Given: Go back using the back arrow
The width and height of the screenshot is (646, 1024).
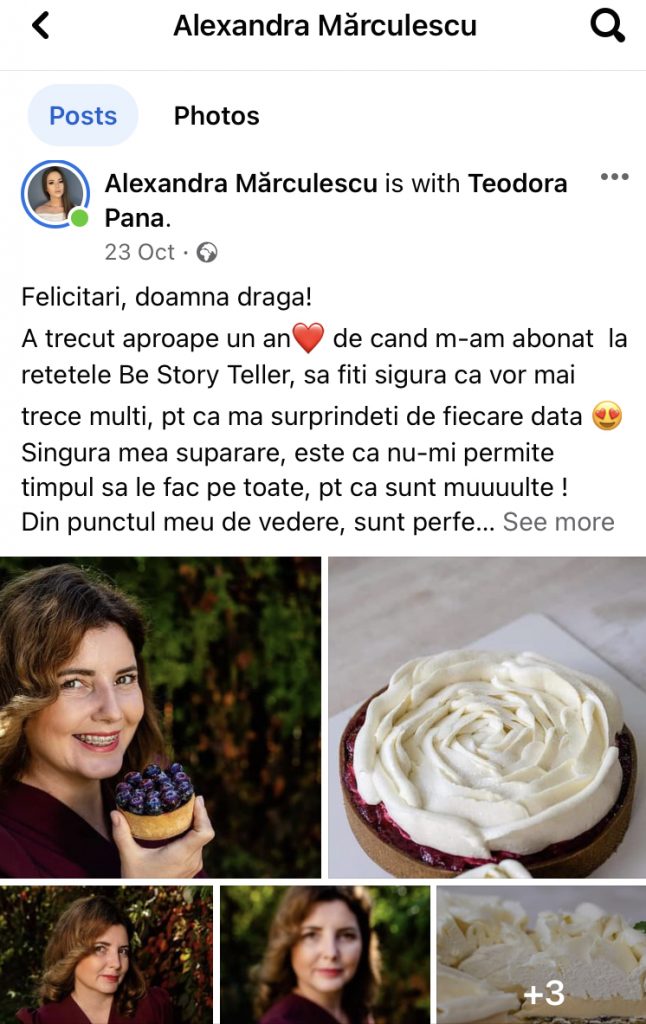Looking at the screenshot, I should tap(40, 25).
